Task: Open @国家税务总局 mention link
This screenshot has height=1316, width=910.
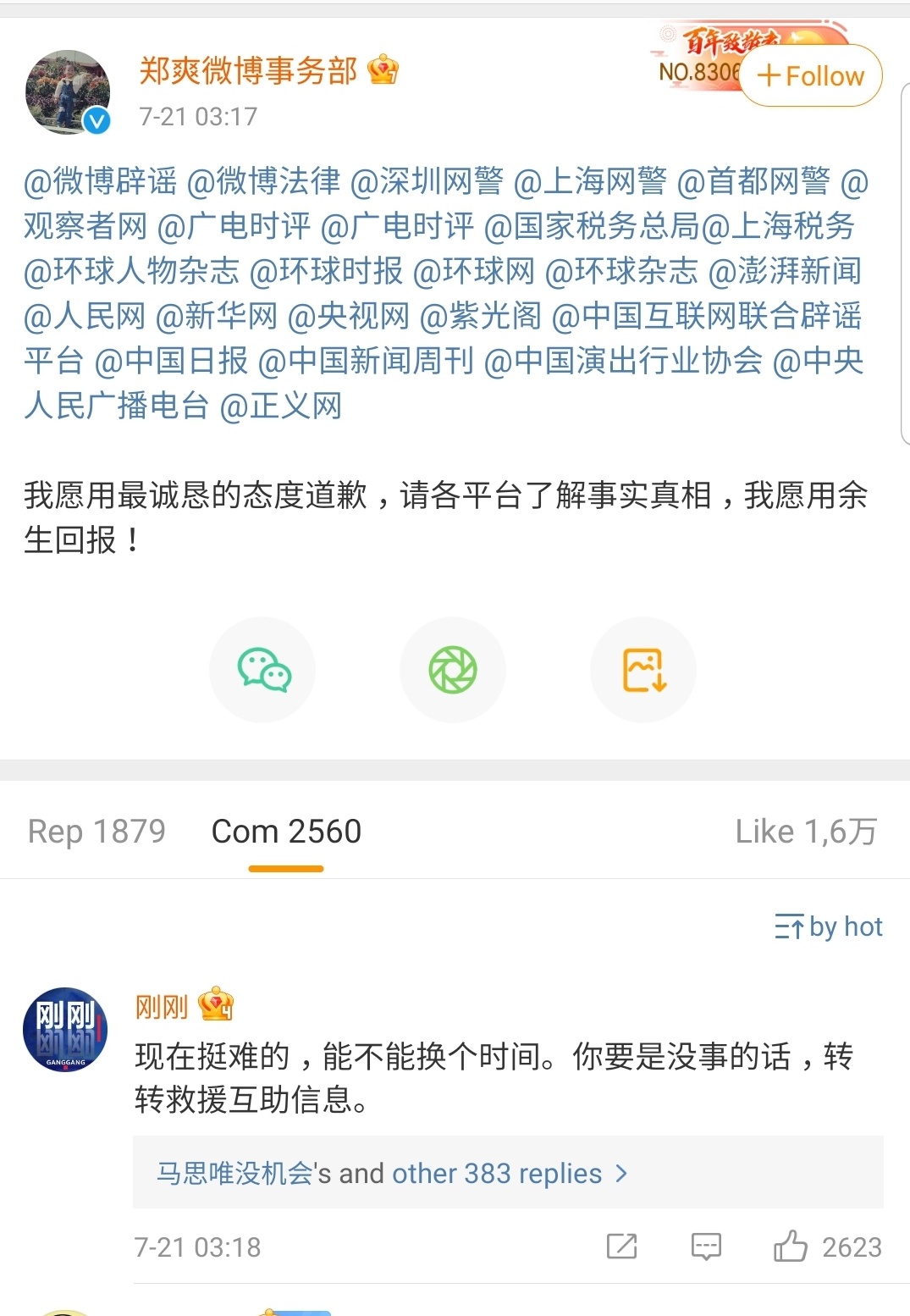Action: (591, 226)
